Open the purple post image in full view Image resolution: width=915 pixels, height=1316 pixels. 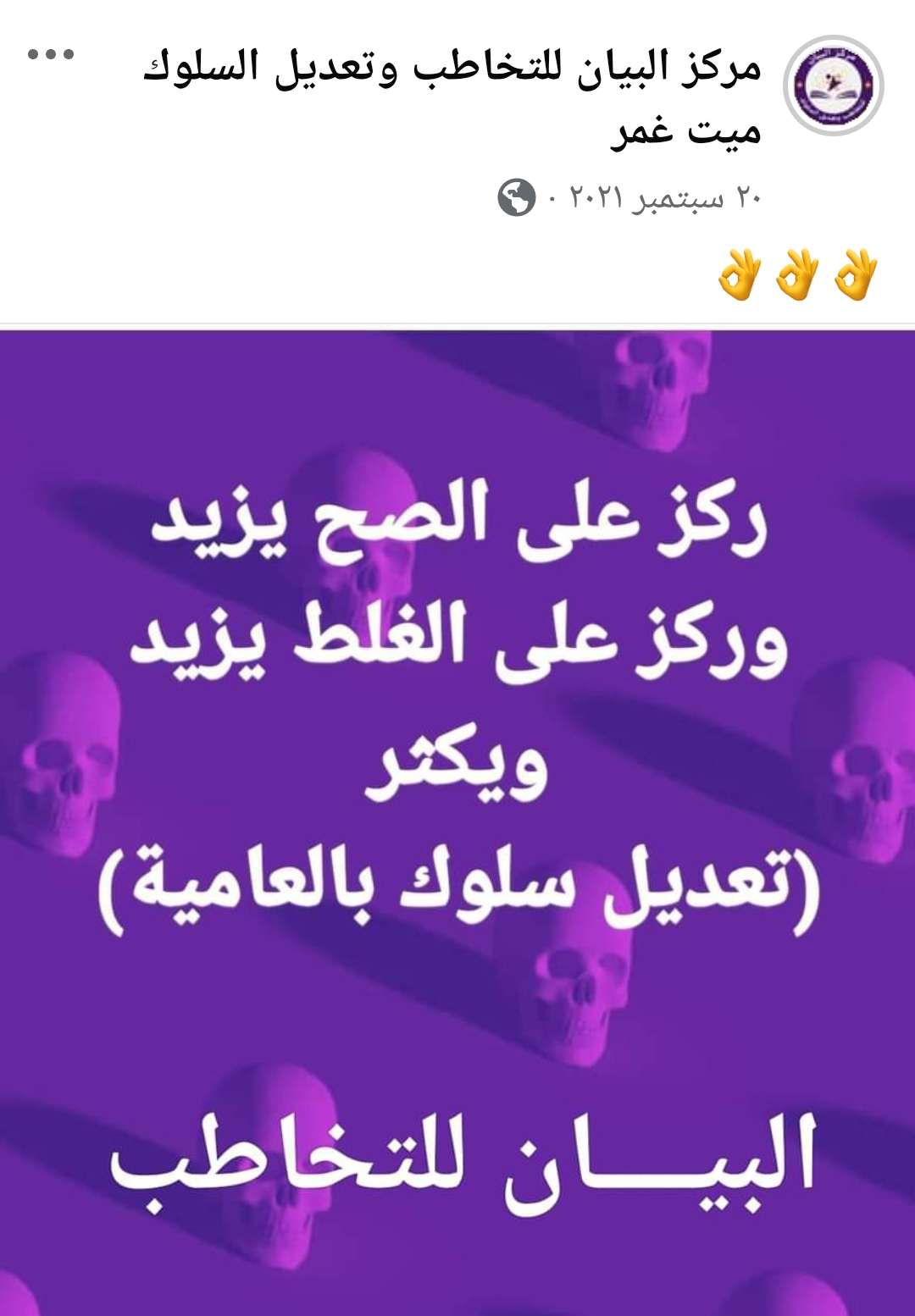pos(457,821)
